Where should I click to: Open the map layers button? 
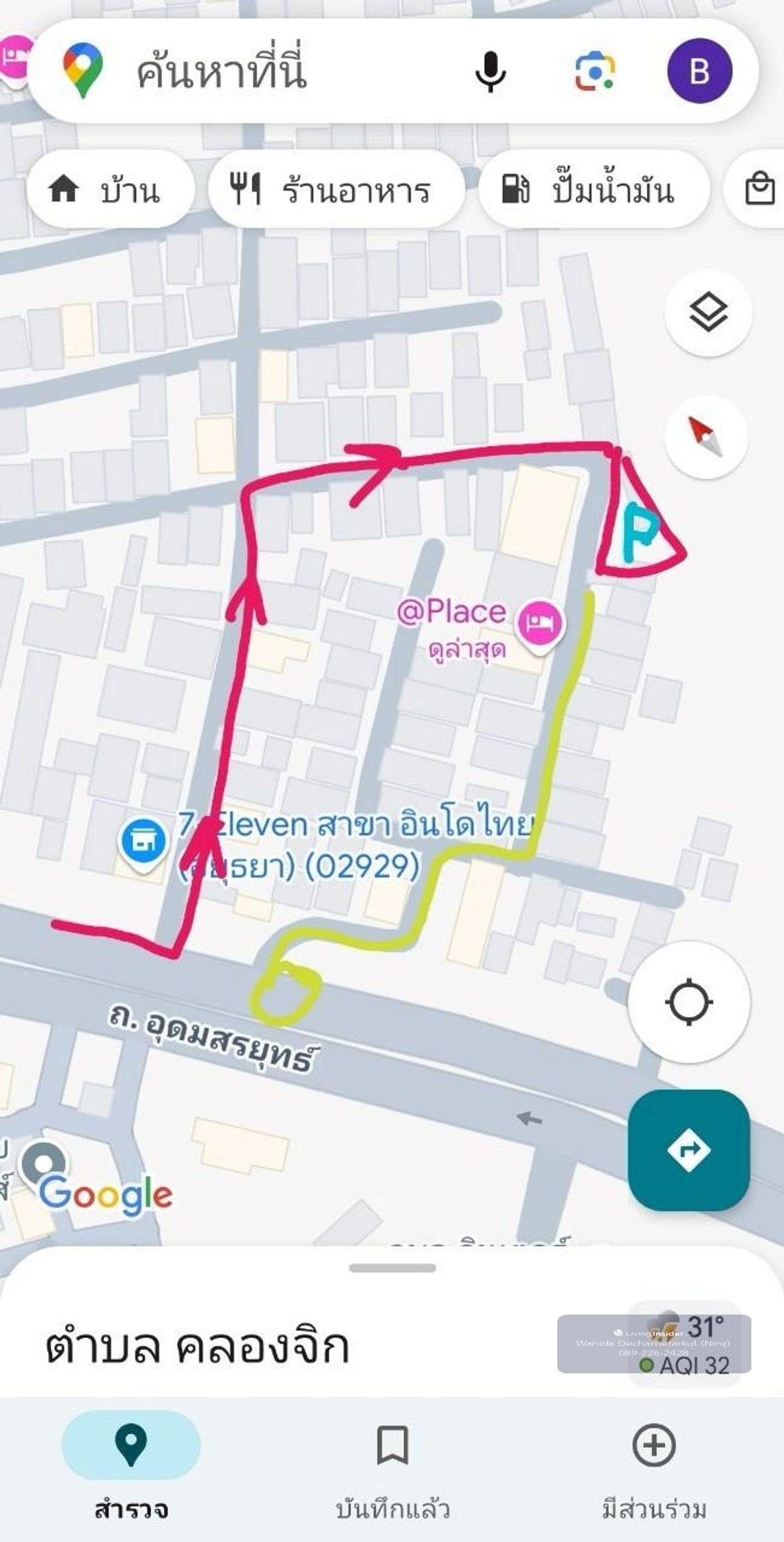[708, 312]
